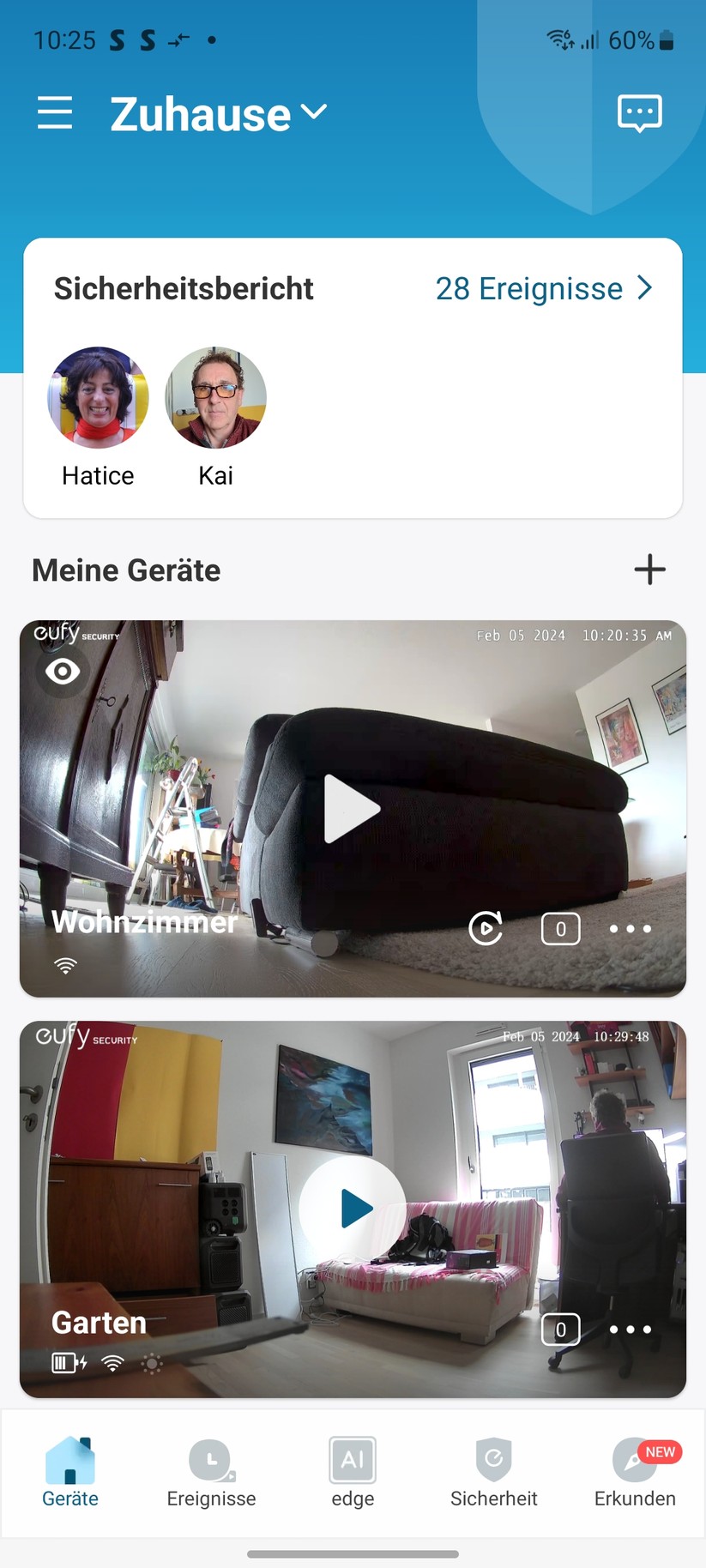The width and height of the screenshot is (706, 1568).
Task: Check the Wi-Fi signal icon on Wohnzimmer camera
Action: click(x=65, y=966)
